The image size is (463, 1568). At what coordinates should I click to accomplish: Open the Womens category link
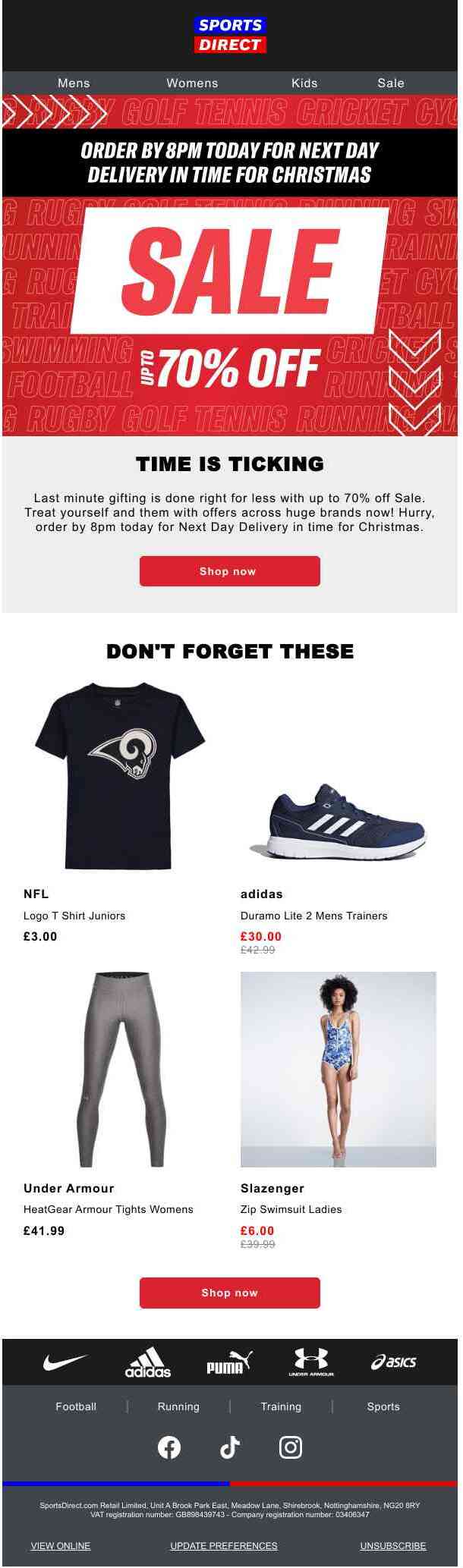tap(192, 83)
